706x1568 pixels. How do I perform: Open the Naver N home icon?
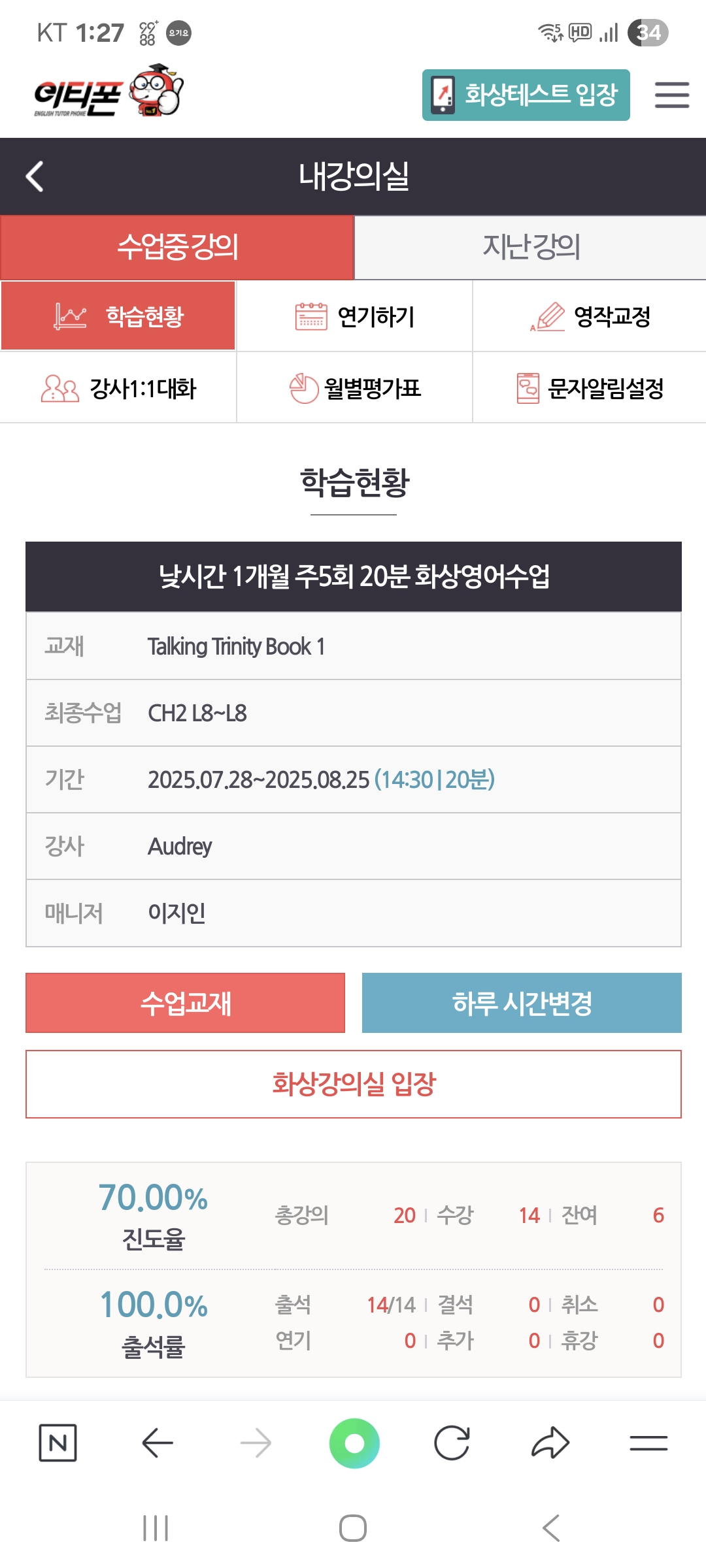58,1443
